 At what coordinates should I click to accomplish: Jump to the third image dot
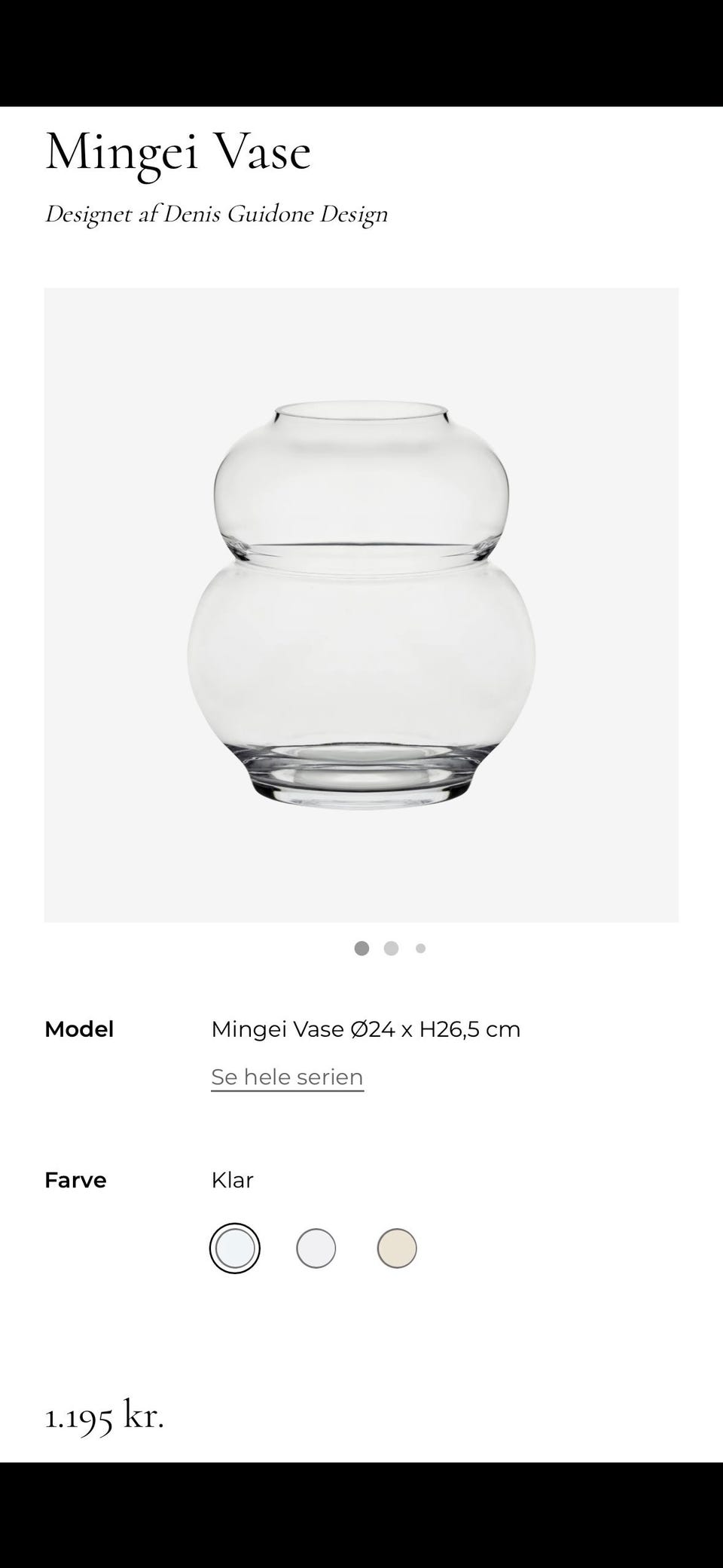(421, 949)
